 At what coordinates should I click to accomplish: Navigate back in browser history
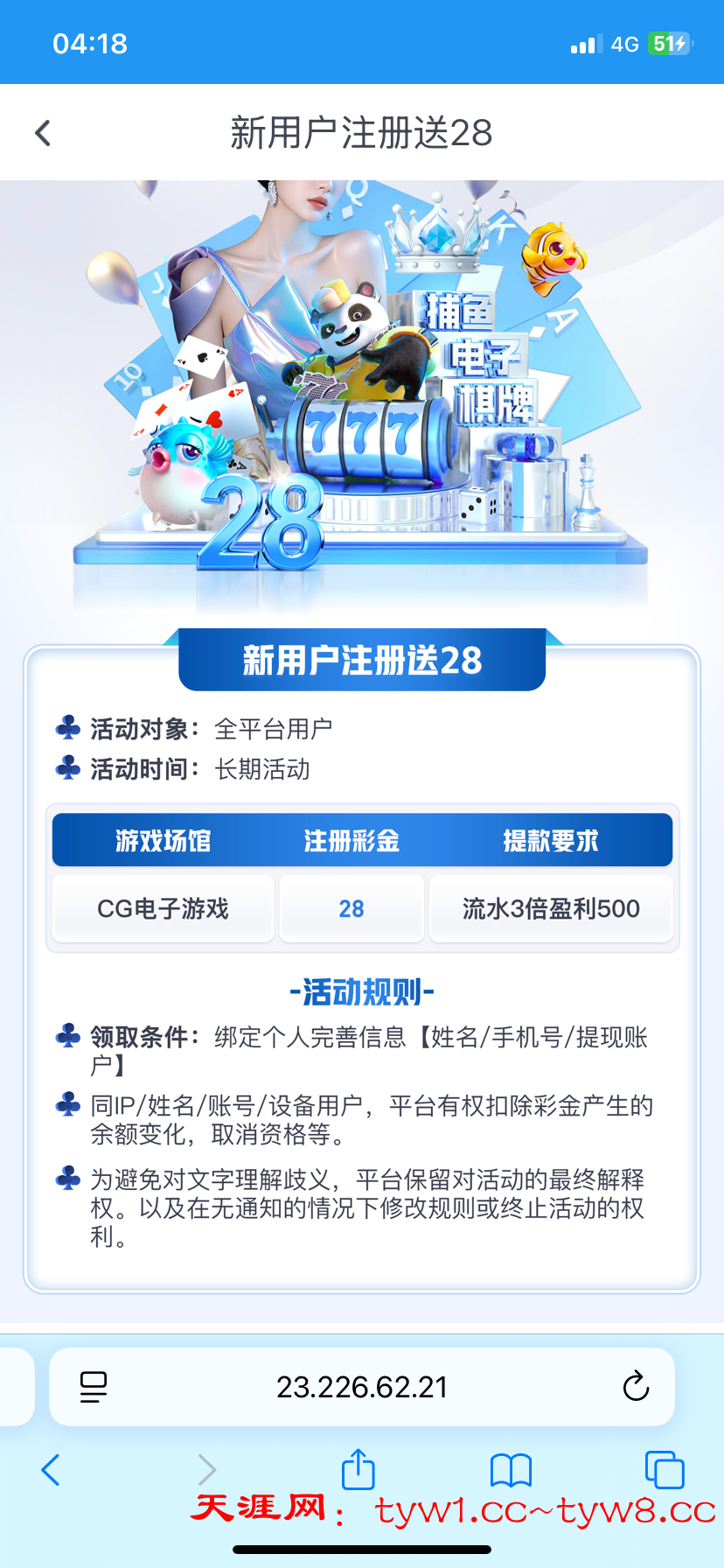pyautogui.click(x=51, y=1470)
